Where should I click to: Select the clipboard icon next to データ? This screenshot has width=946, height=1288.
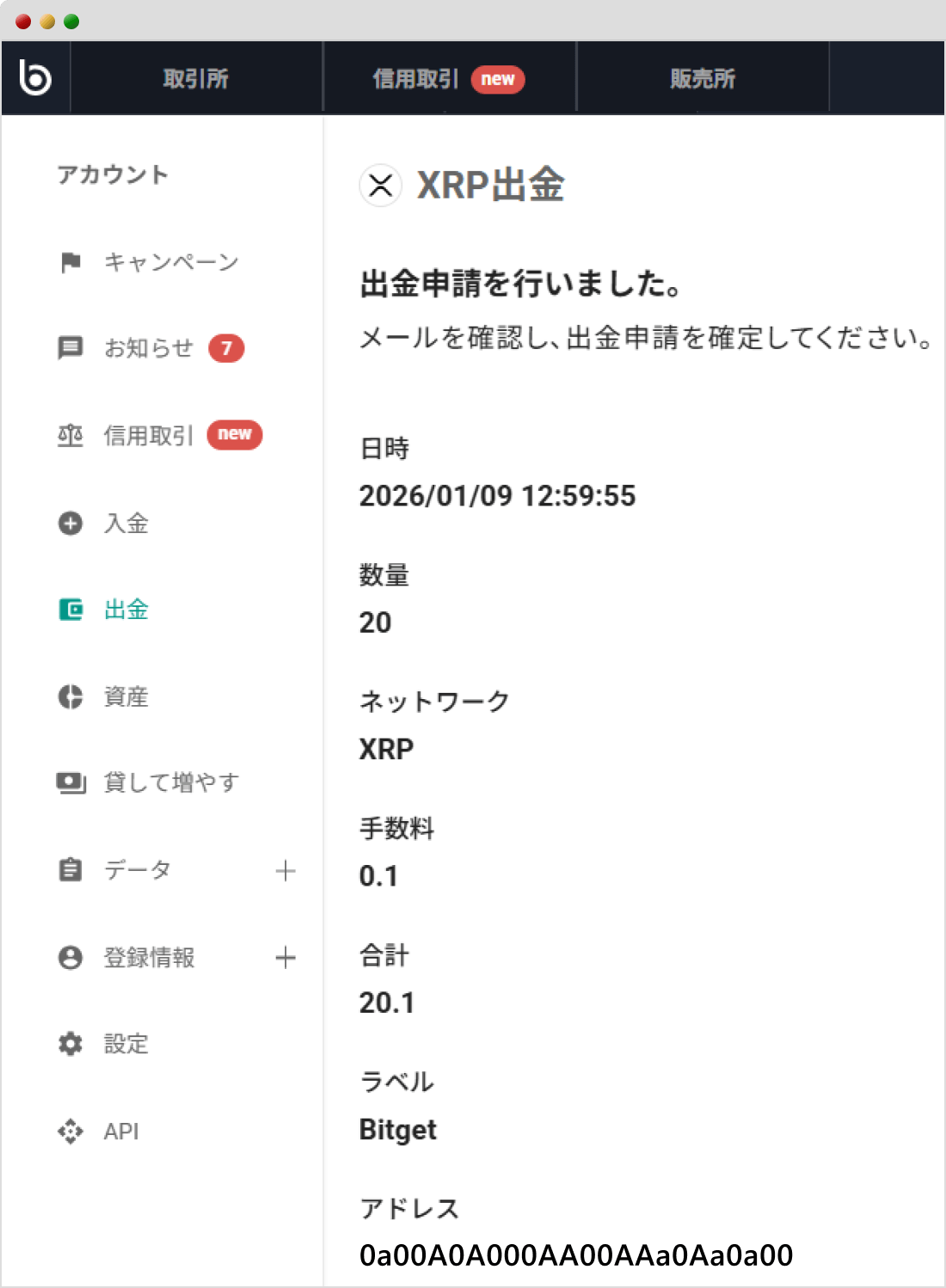coord(70,870)
